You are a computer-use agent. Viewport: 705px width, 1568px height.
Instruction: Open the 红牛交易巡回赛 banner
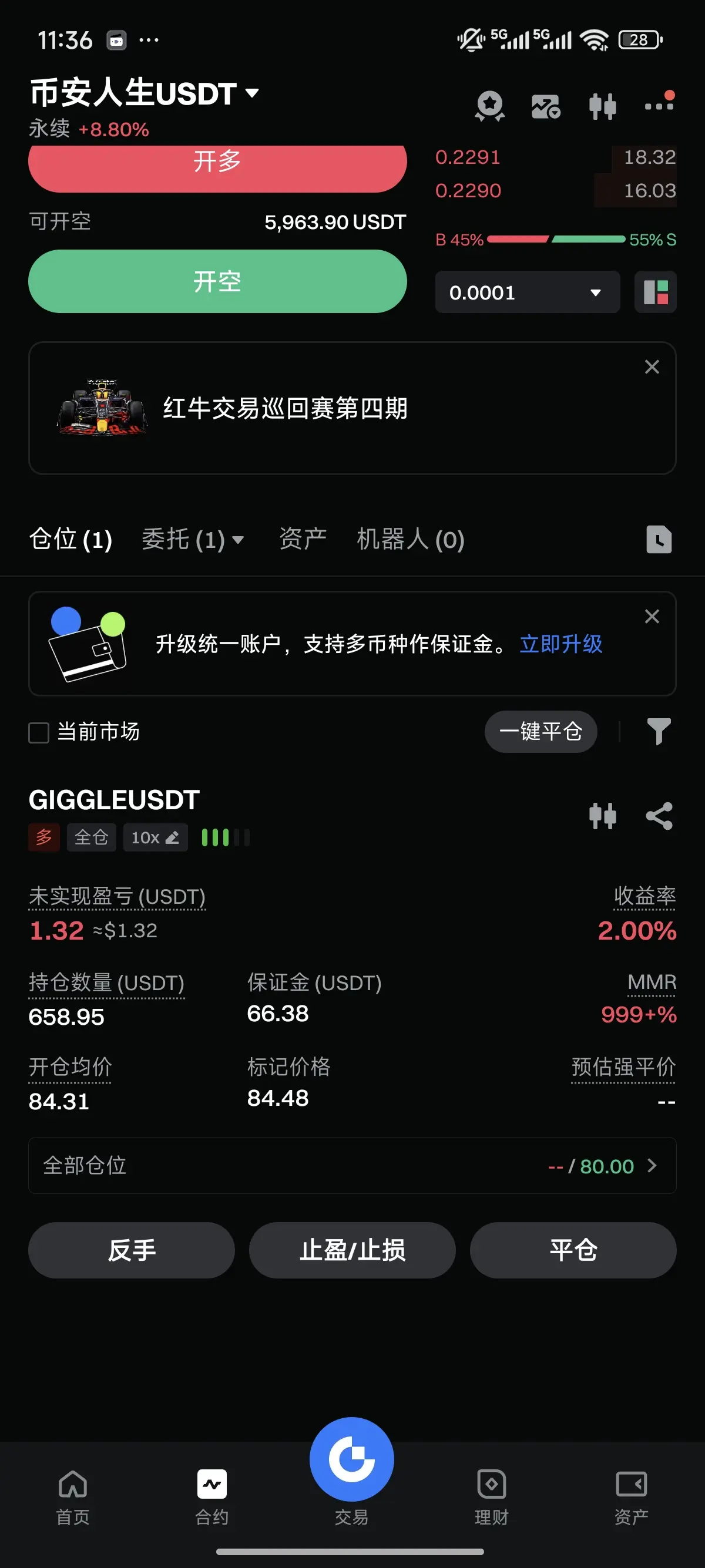[x=286, y=410]
